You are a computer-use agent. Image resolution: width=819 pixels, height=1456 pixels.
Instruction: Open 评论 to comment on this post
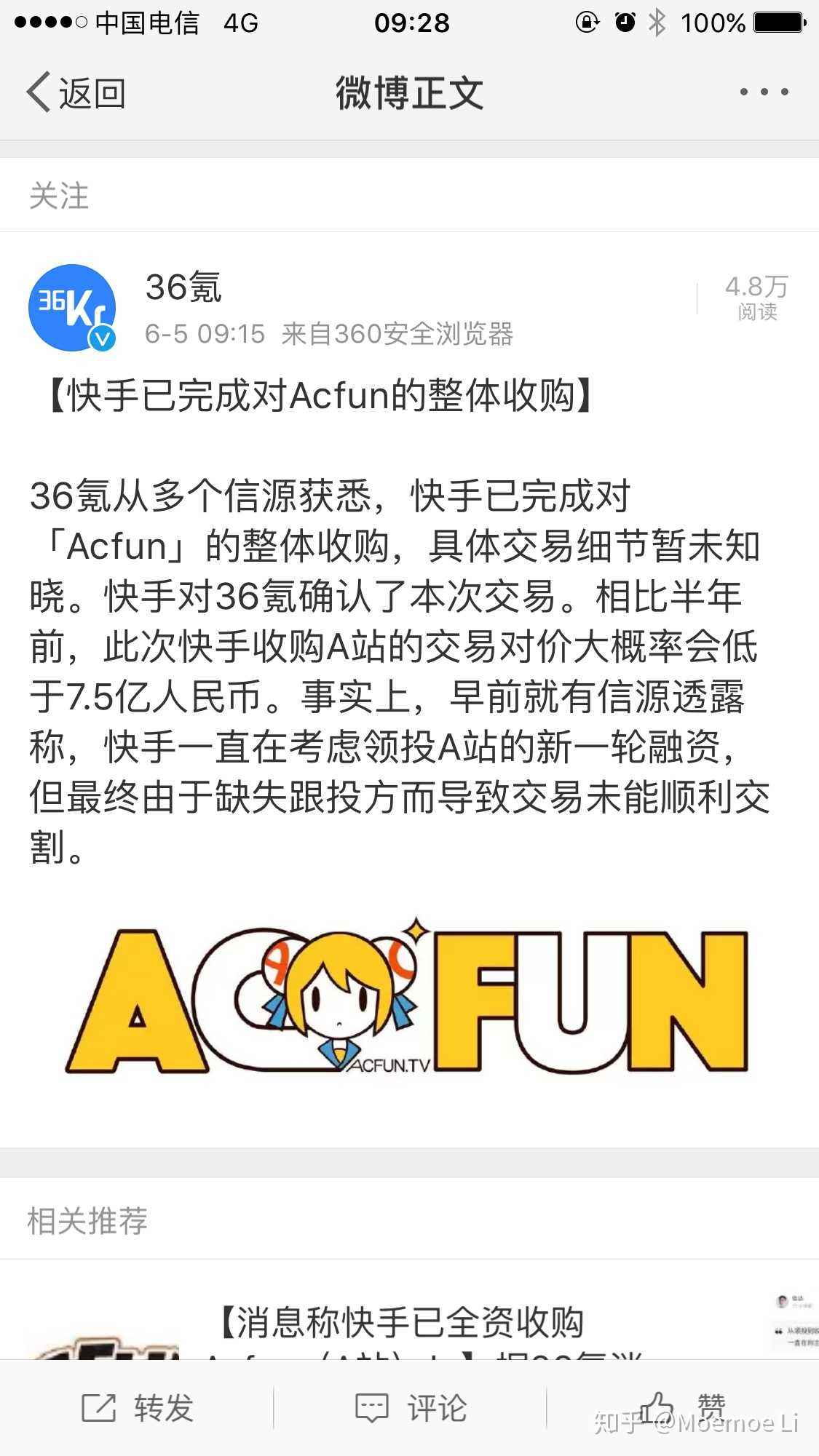pos(411,1407)
